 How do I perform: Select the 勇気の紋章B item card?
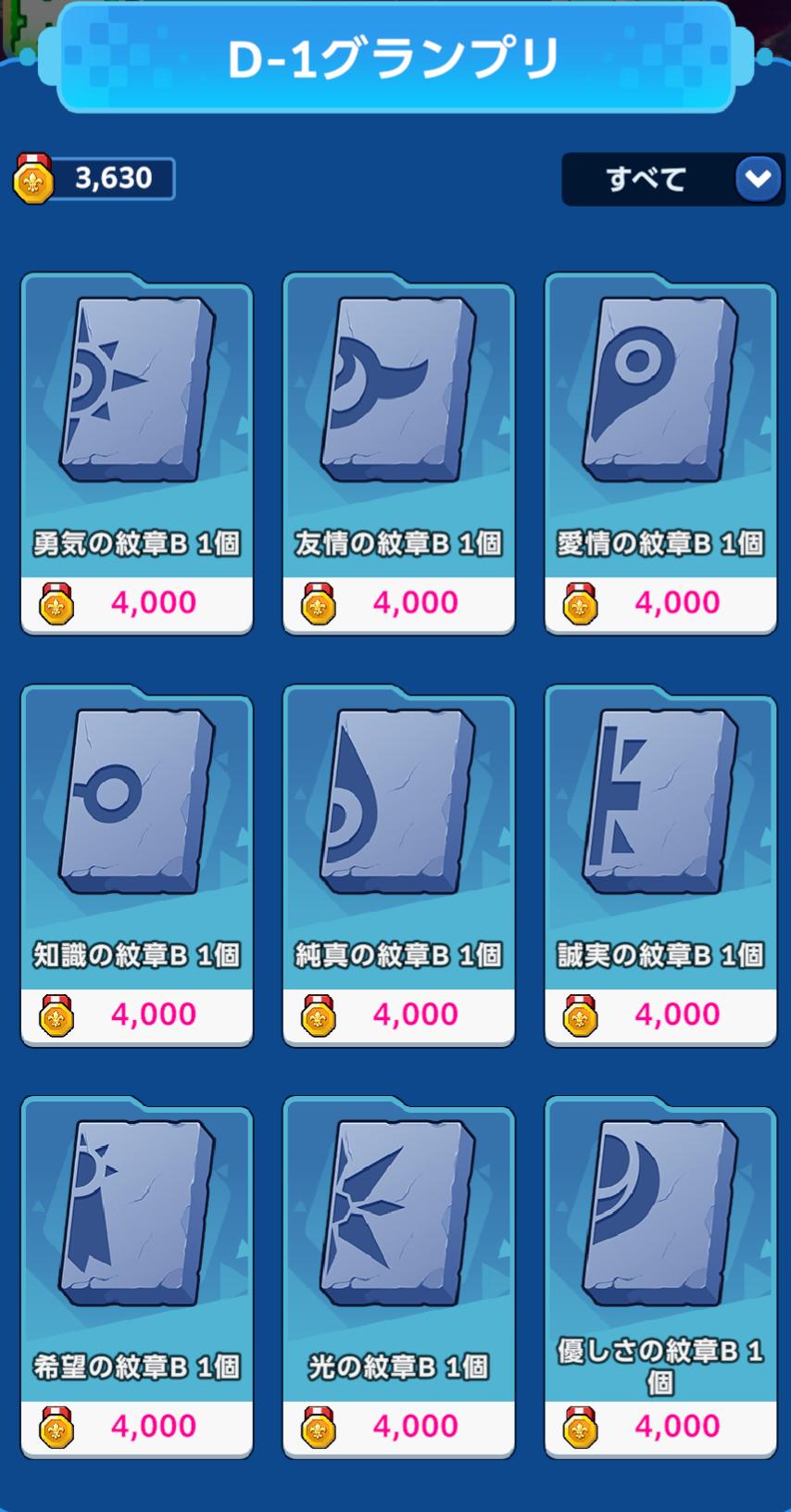(x=137, y=454)
